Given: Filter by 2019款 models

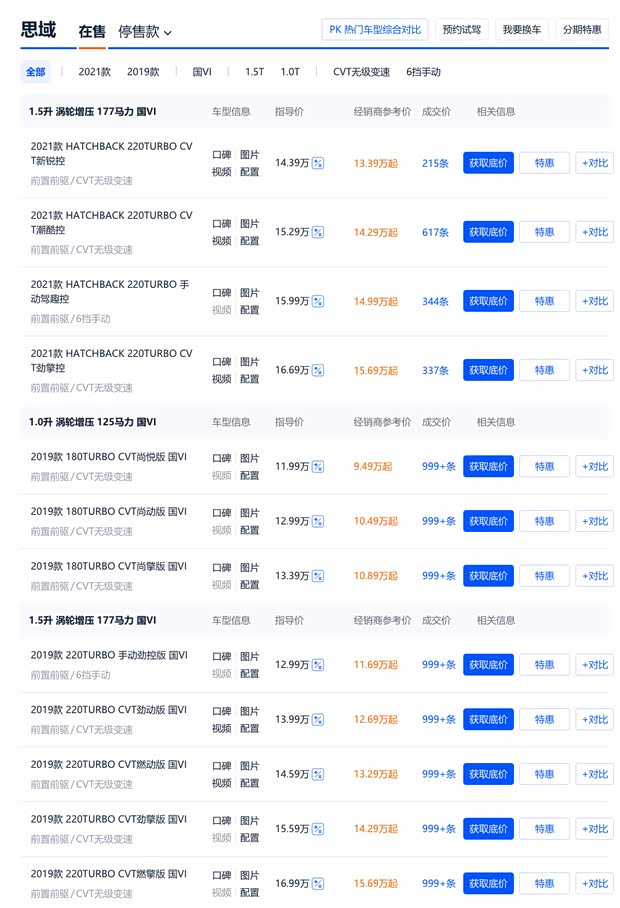Looking at the screenshot, I should pyautogui.click(x=143, y=72).
